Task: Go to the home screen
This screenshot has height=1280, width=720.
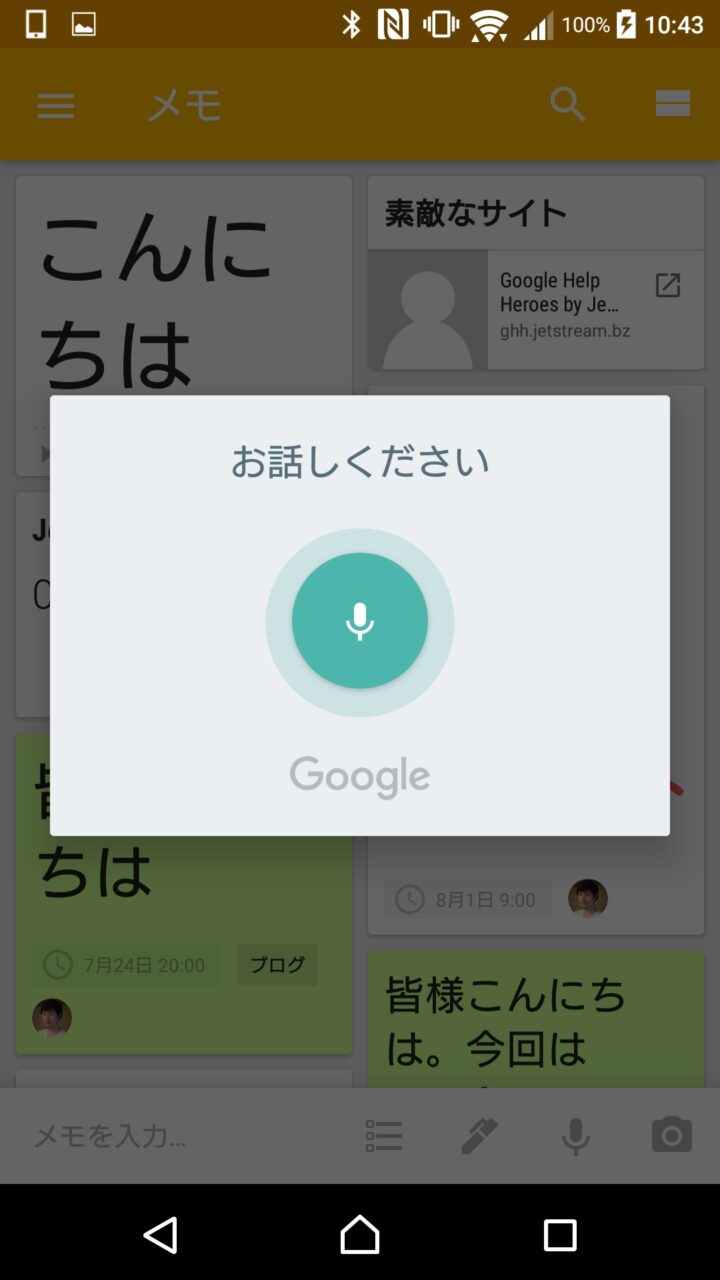Action: (x=360, y=1235)
